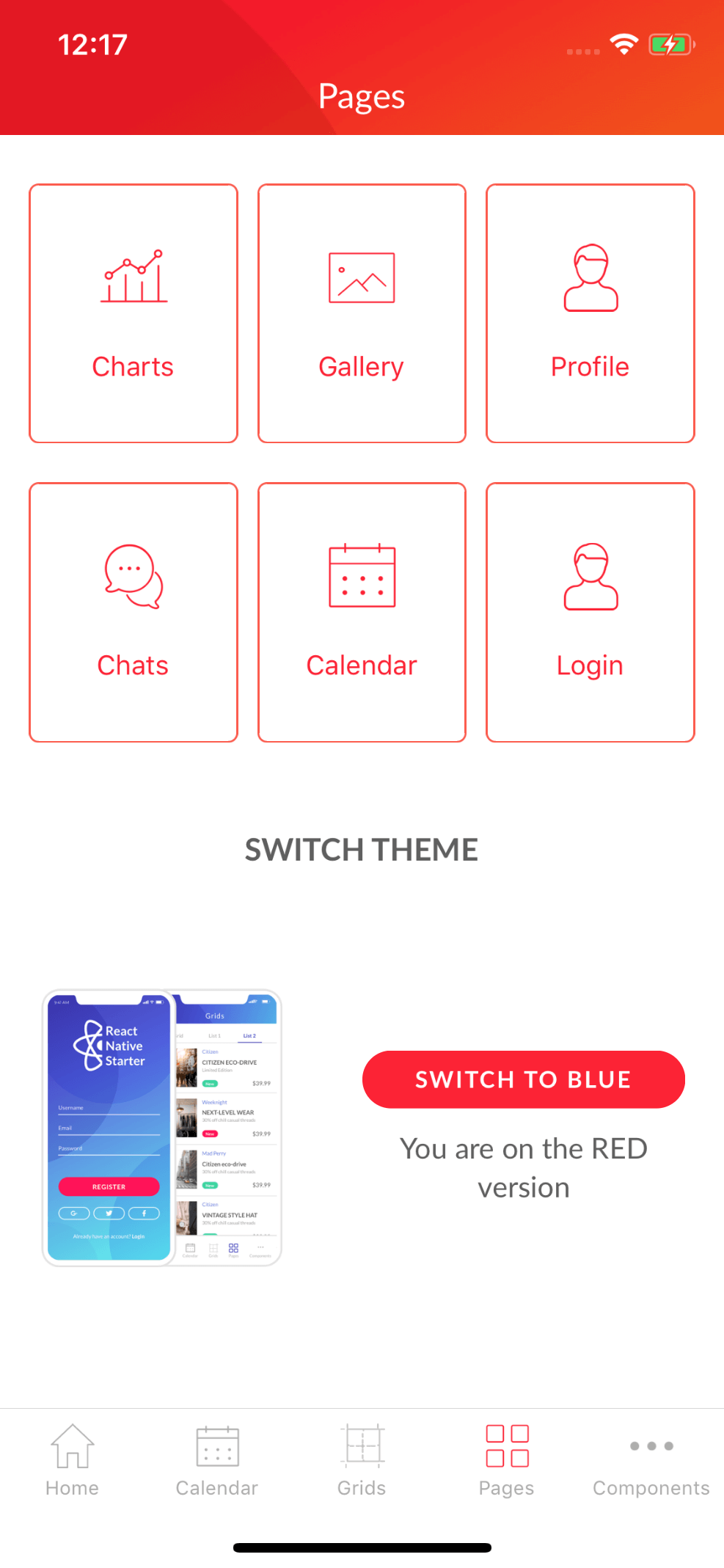Select the Pages tab in bottom bar

click(507, 1459)
